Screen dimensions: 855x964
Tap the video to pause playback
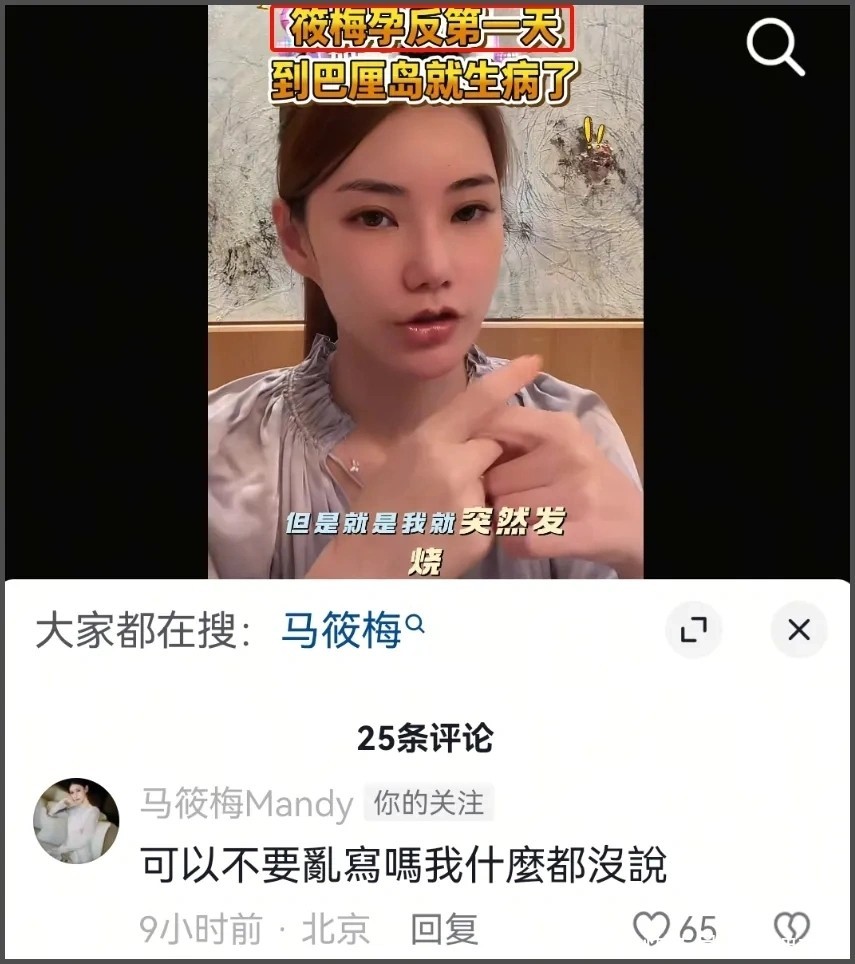click(425, 300)
